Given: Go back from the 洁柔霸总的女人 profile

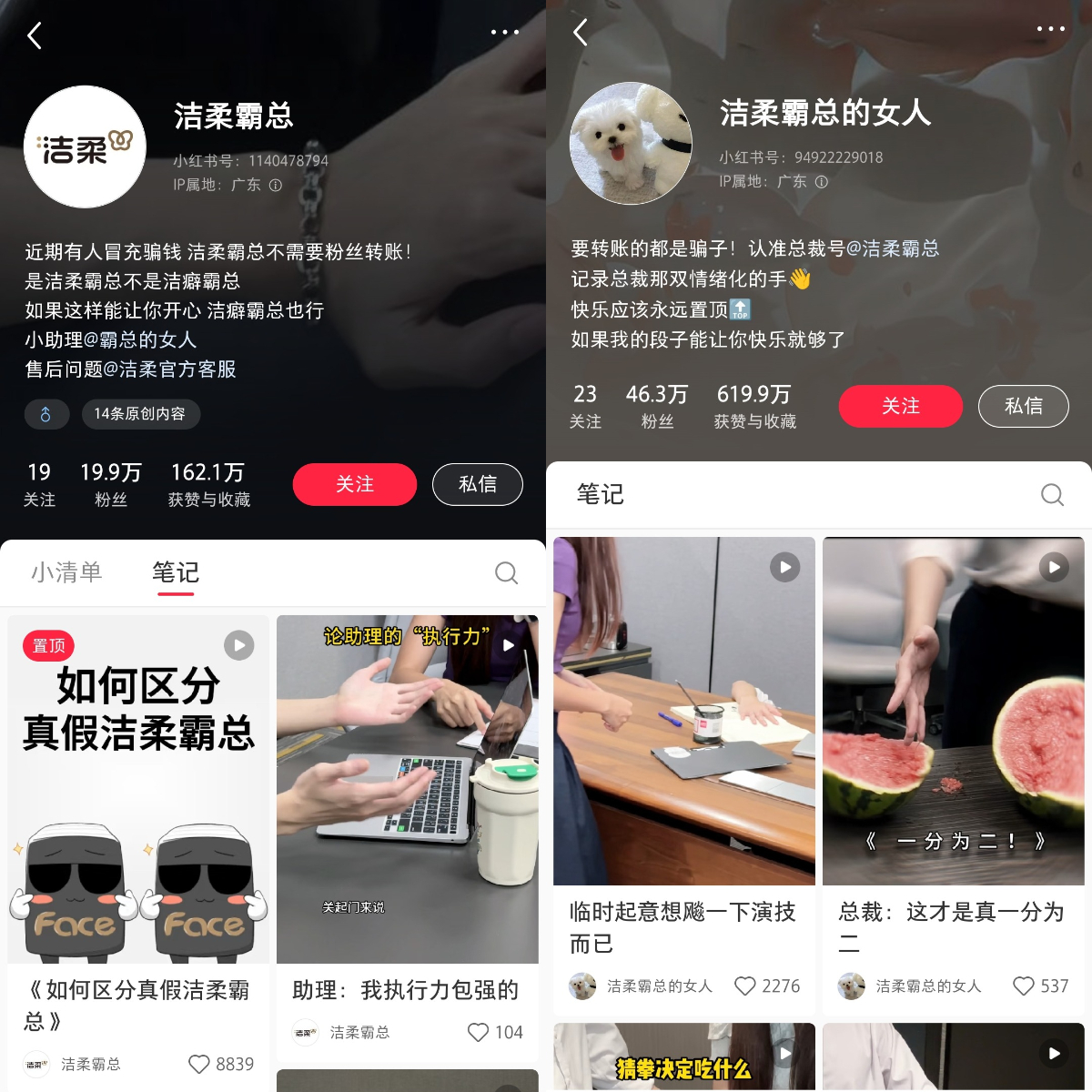Looking at the screenshot, I should (x=581, y=33).
